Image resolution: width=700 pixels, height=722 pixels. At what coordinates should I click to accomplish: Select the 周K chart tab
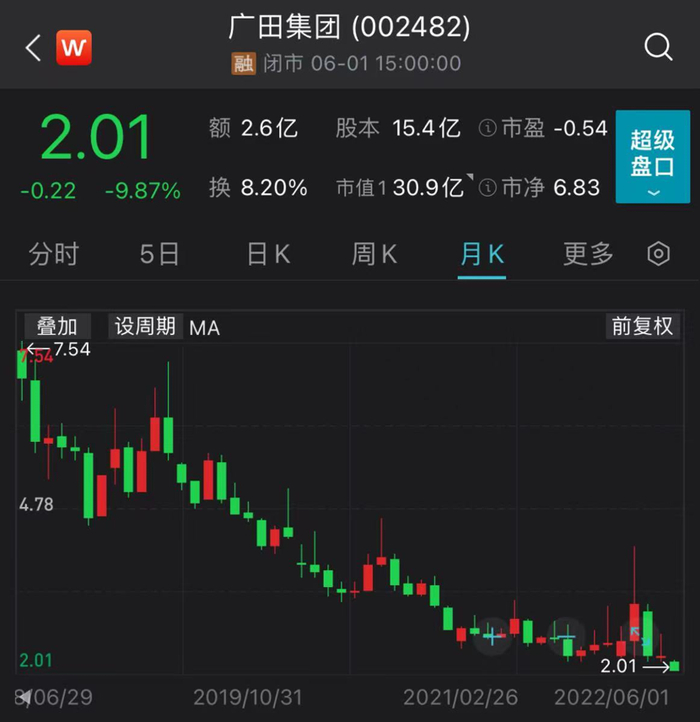[x=374, y=254]
